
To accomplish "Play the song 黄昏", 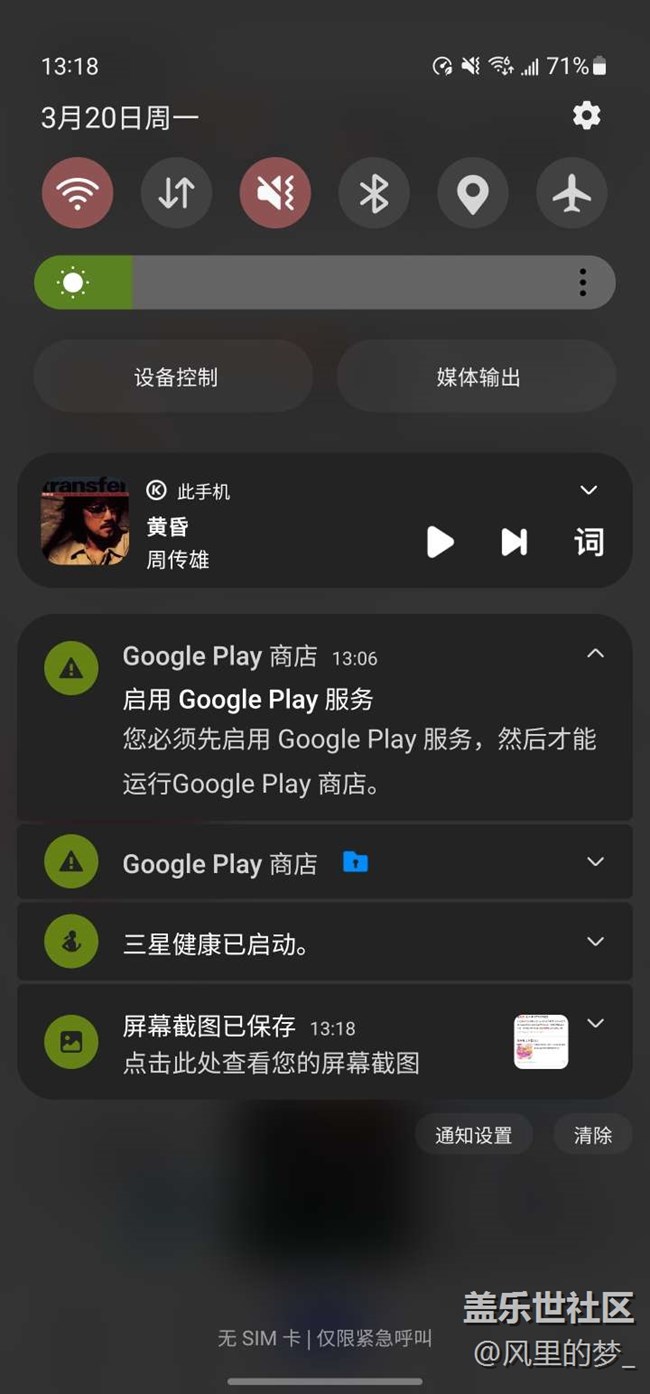I will coord(440,542).
